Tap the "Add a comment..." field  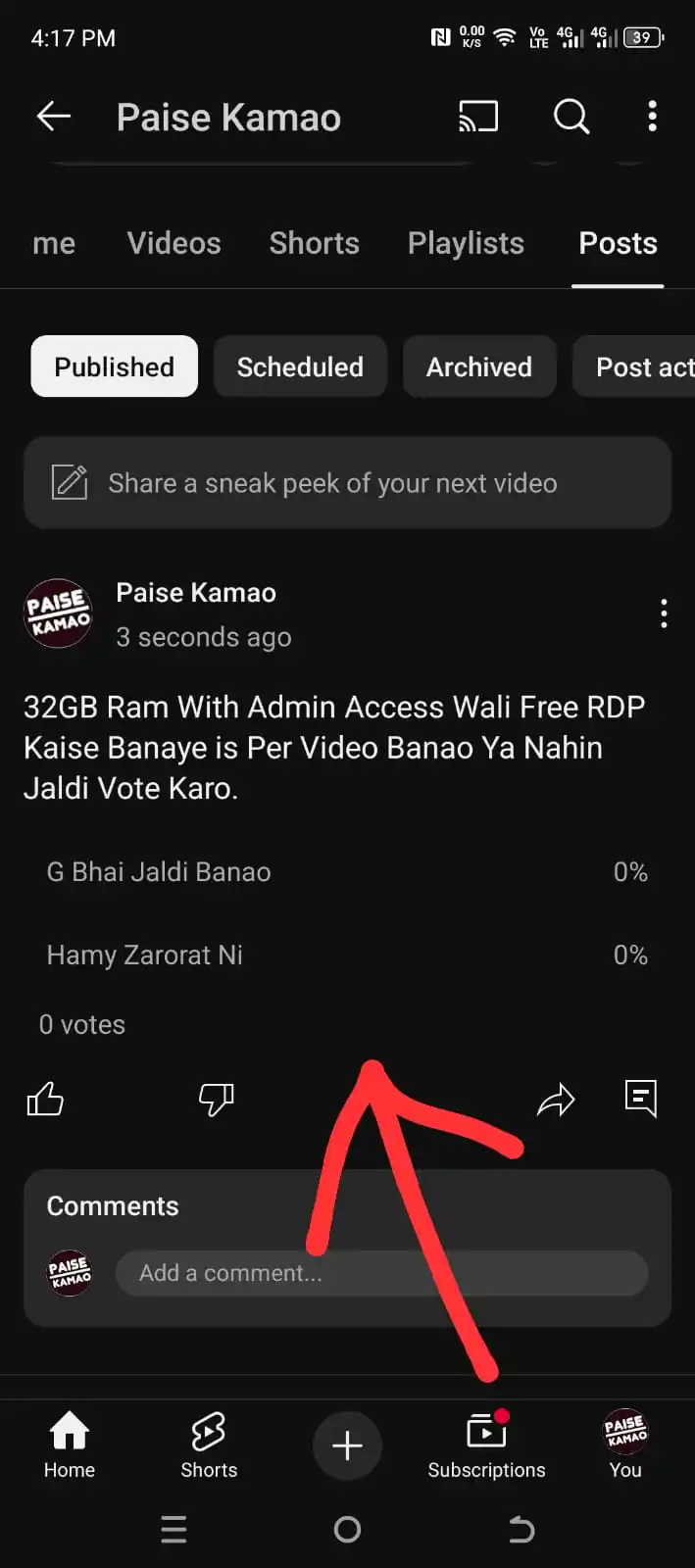point(381,1273)
